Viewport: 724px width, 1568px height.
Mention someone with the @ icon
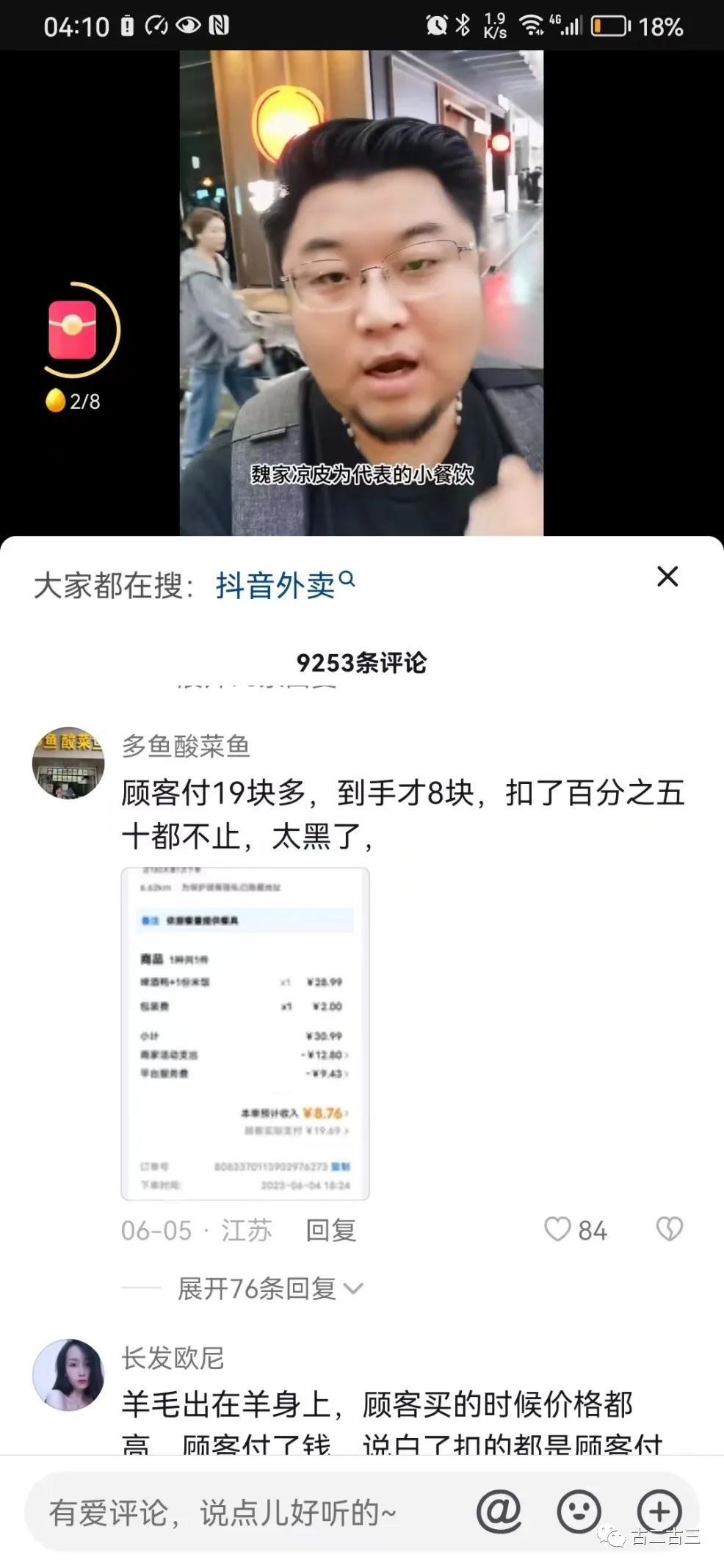click(499, 1511)
